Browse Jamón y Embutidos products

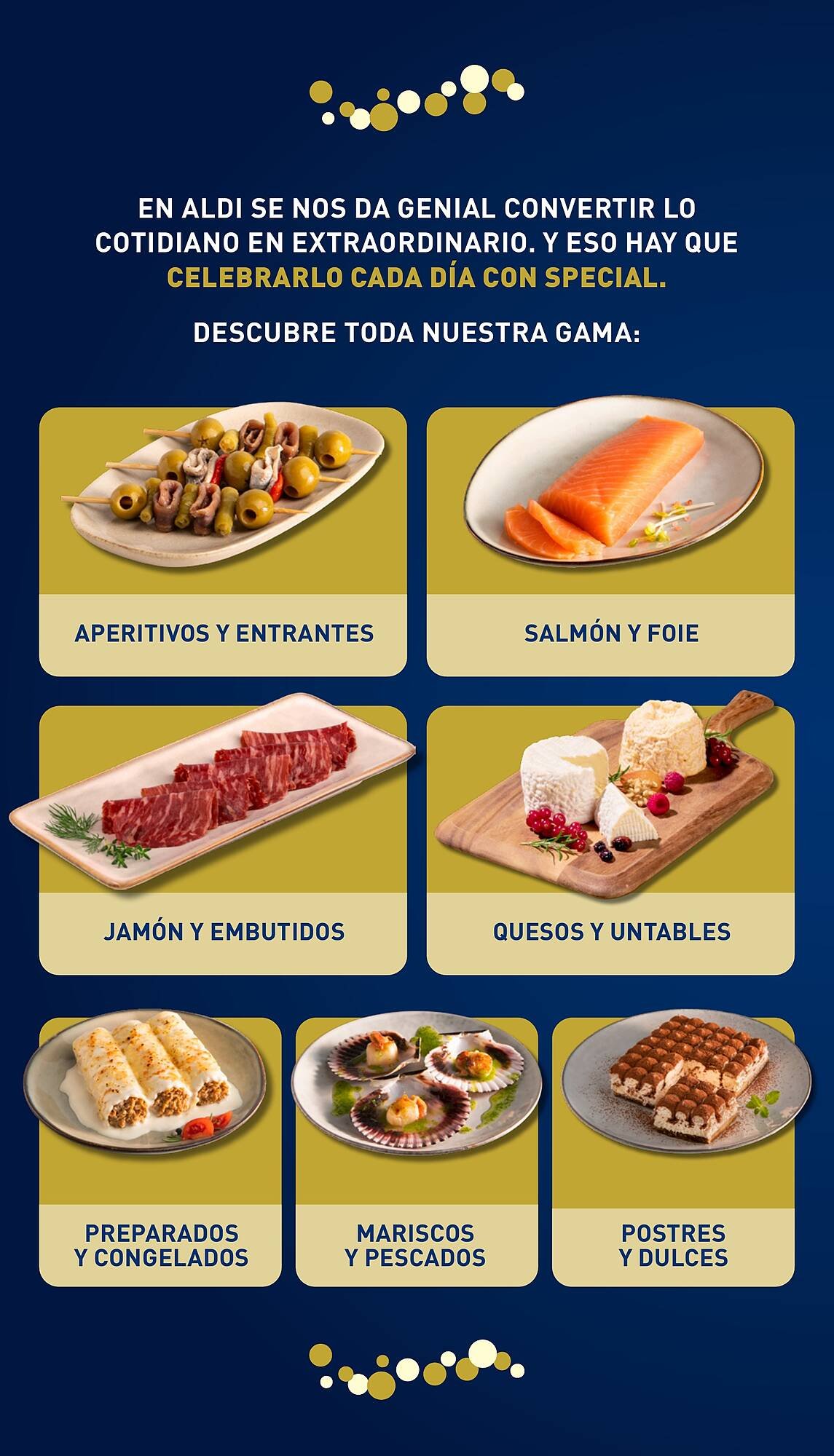[223, 841]
